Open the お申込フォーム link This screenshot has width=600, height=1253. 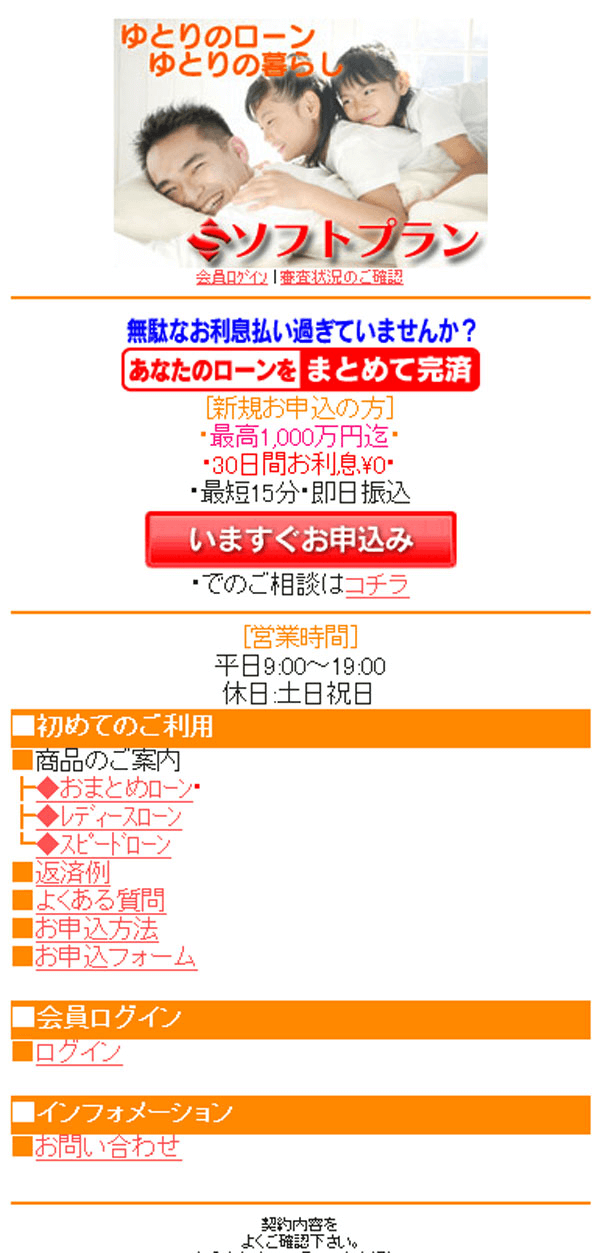(116, 956)
